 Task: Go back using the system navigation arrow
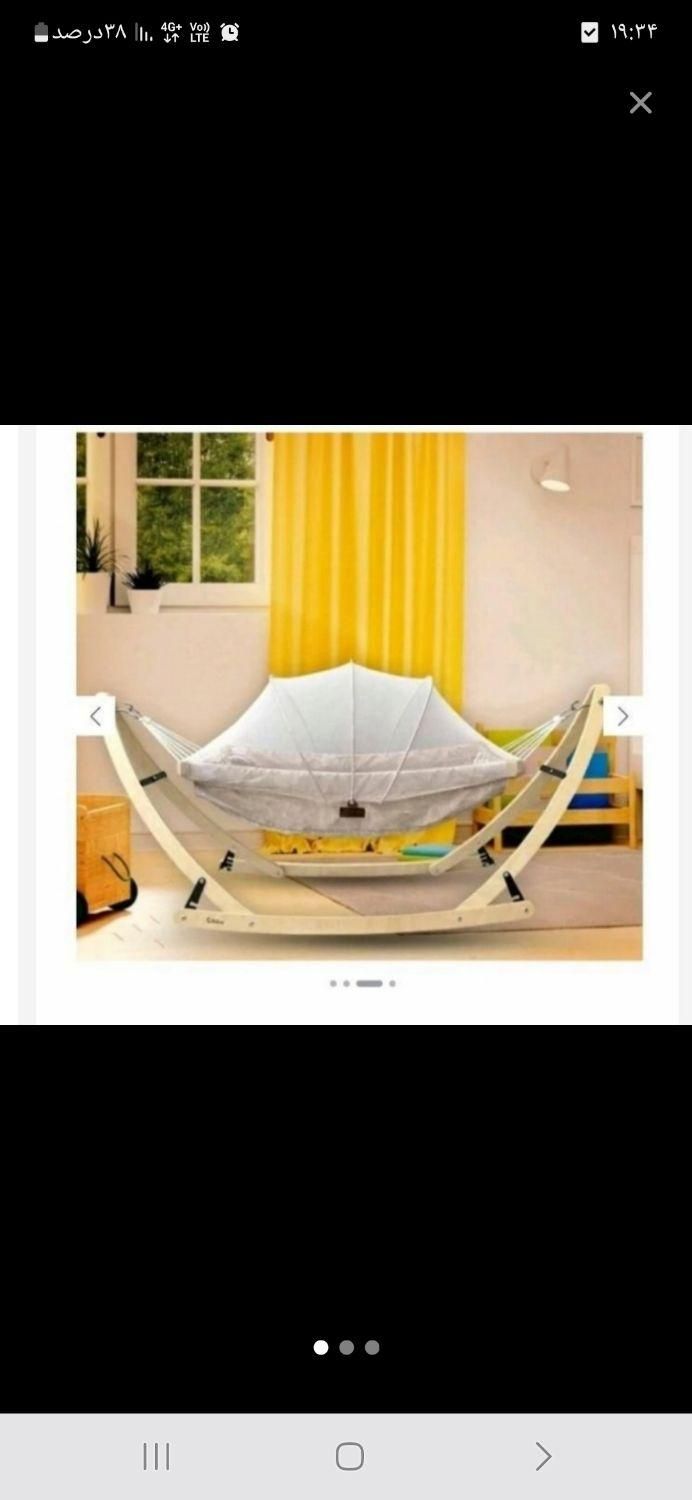tap(543, 1456)
